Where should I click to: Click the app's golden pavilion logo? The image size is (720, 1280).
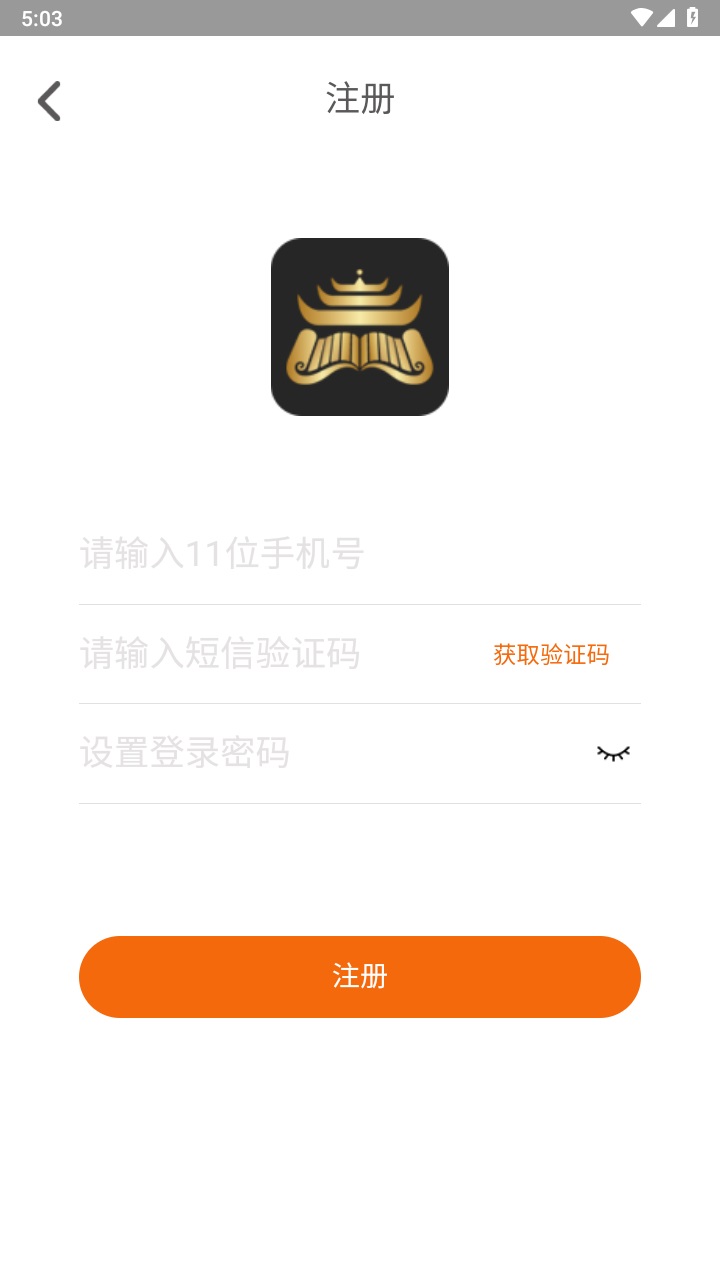[359, 327]
